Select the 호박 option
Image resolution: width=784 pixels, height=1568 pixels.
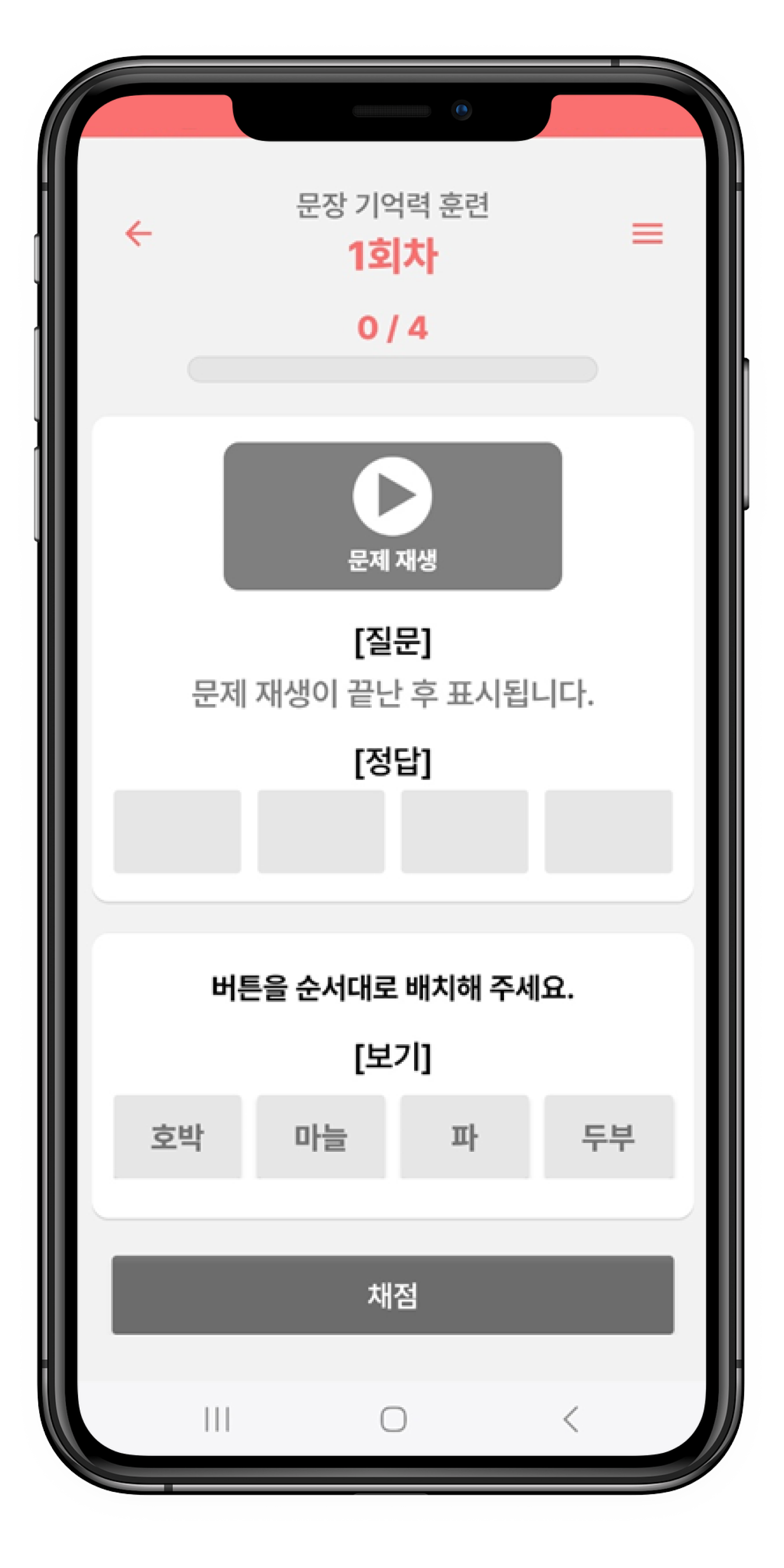tap(177, 1137)
